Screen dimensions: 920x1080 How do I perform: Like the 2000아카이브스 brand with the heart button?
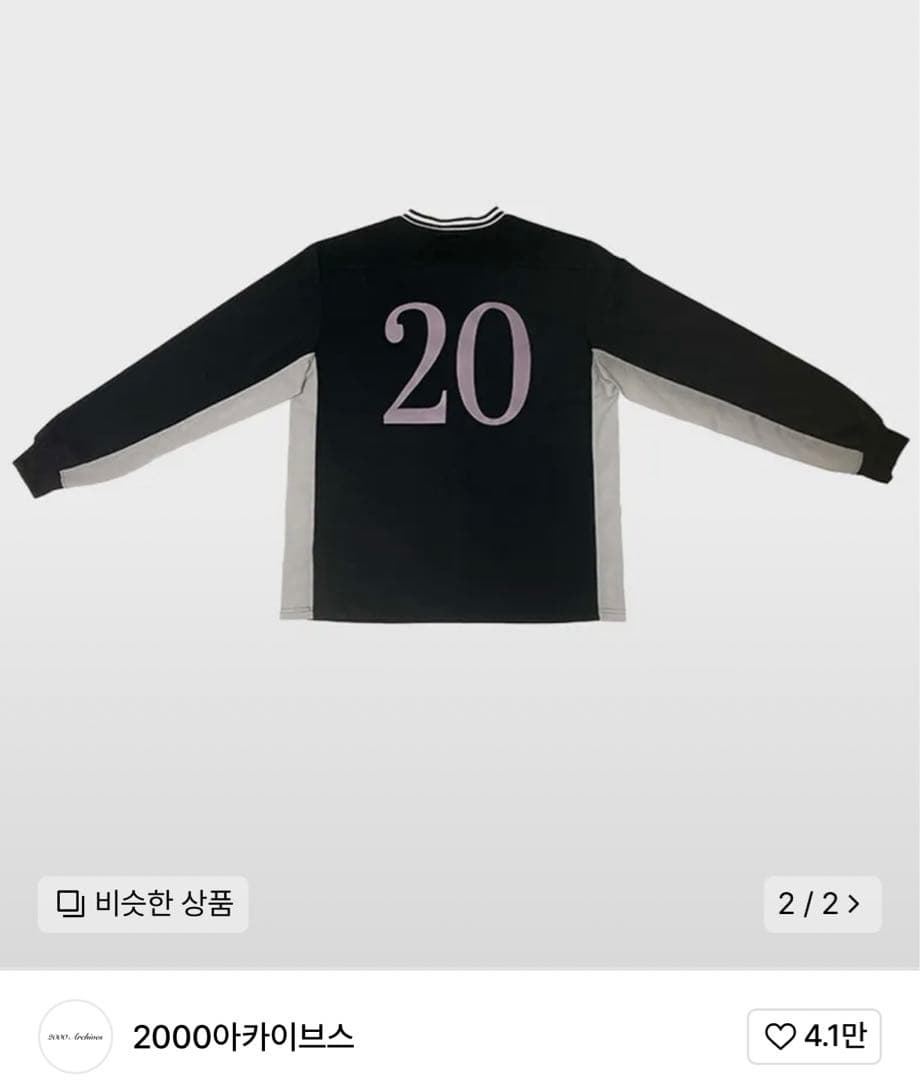pos(814,1037)
